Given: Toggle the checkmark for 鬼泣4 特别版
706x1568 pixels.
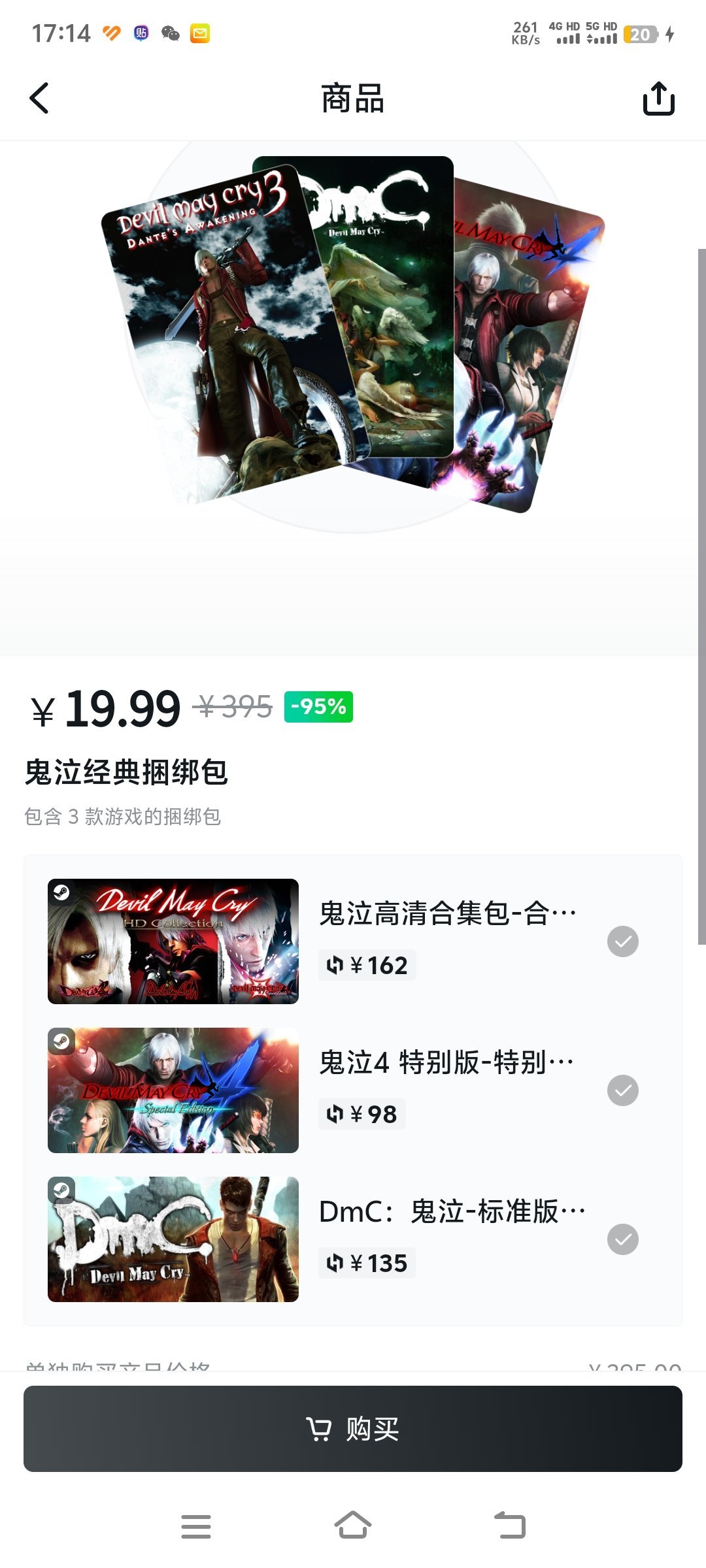Looking at the screenshot, I should [x=622, y=1090].
